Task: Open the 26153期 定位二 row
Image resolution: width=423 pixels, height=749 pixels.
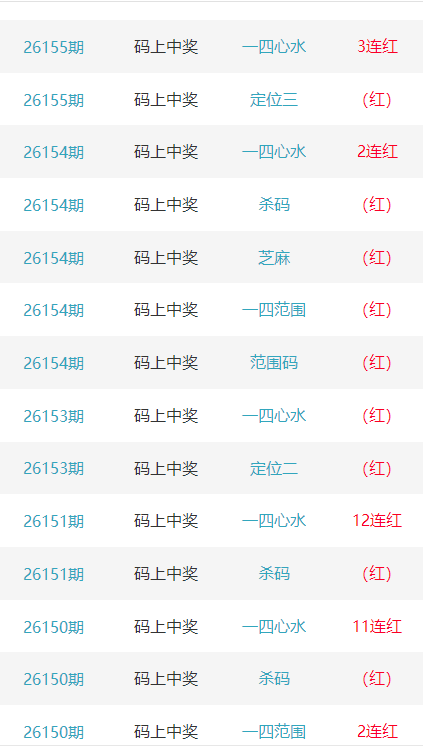Action: [x=212, y=468]
